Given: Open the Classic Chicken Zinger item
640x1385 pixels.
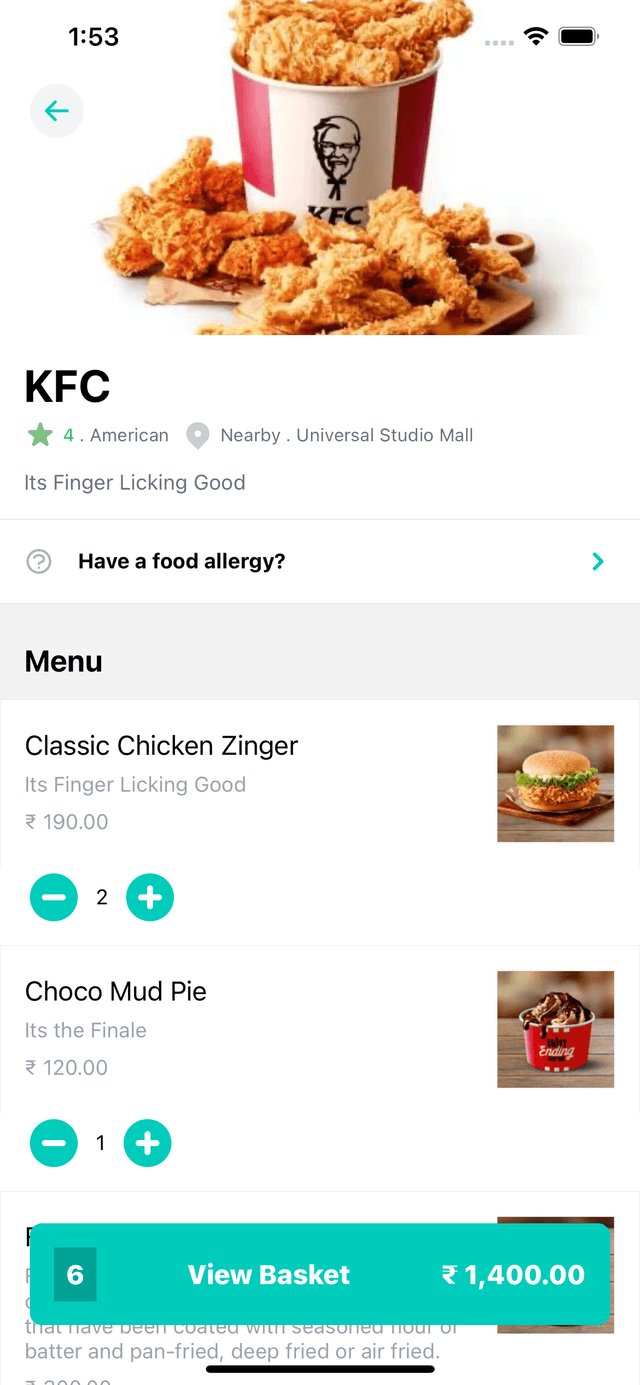Looking at the screenshot, I should coord(320,784).
